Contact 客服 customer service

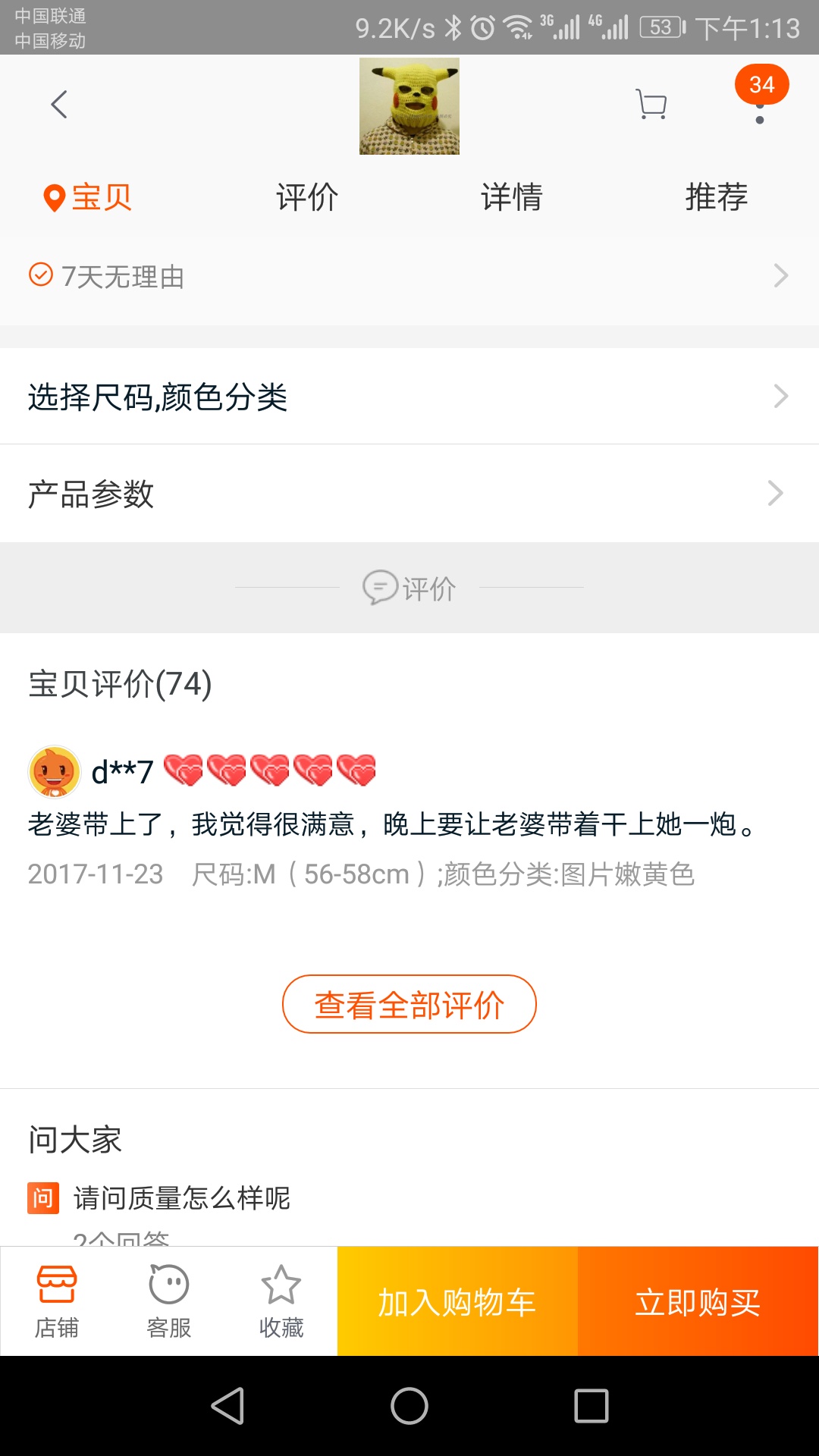(169, 1301)
